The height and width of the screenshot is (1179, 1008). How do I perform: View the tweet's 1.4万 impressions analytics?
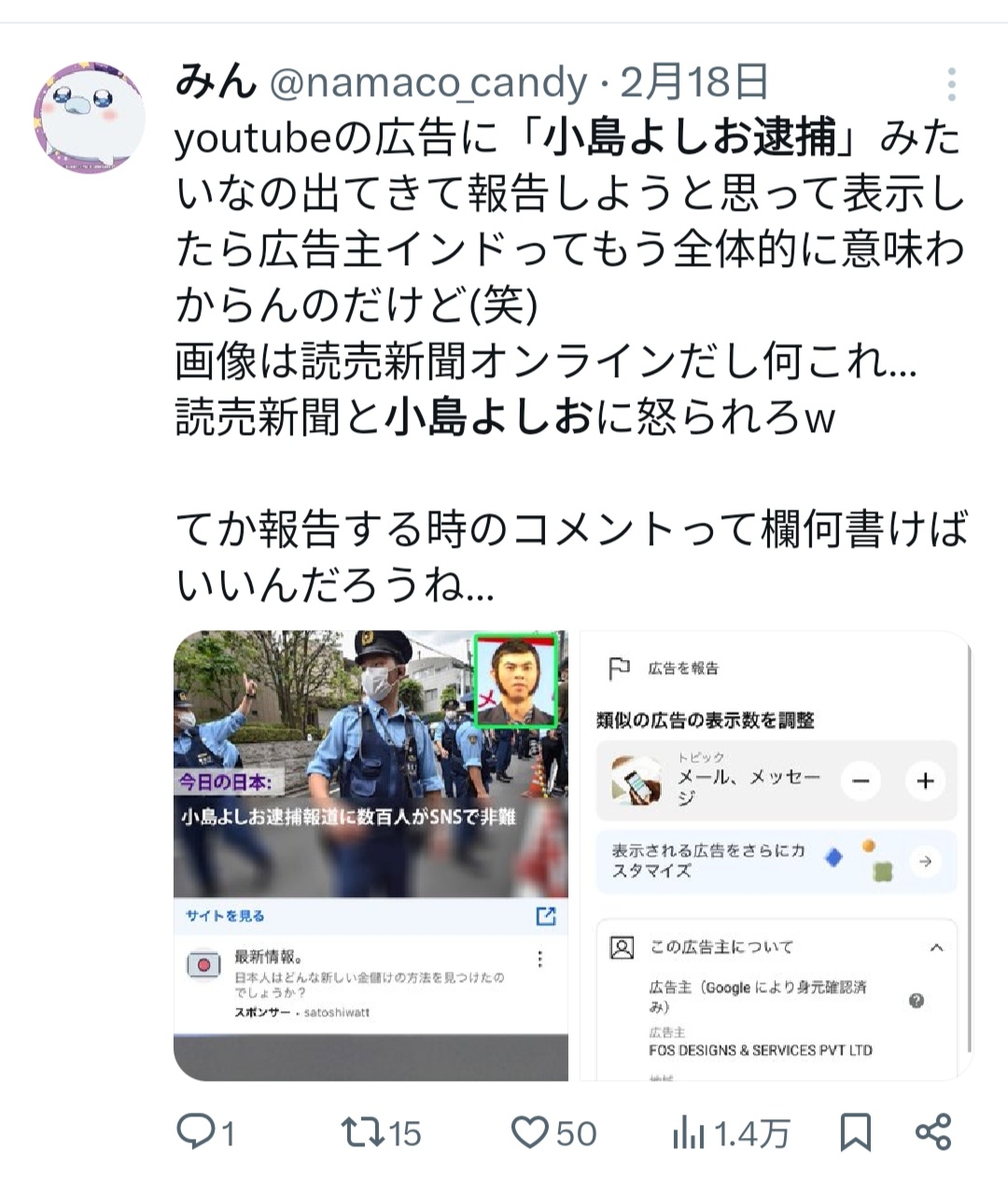pos(690,1133)
